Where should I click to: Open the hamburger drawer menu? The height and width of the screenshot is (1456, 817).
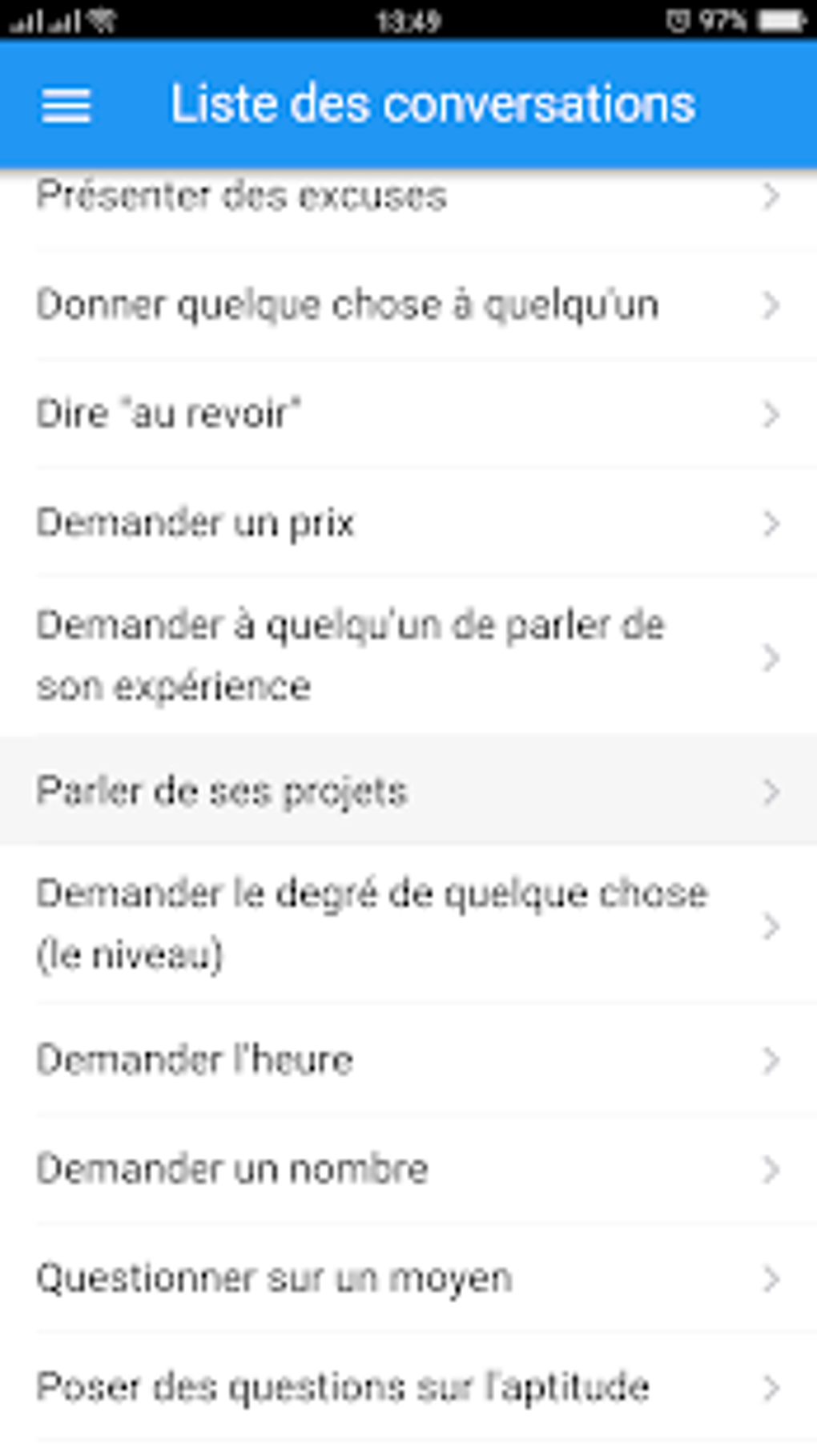[x=66, y=105]
